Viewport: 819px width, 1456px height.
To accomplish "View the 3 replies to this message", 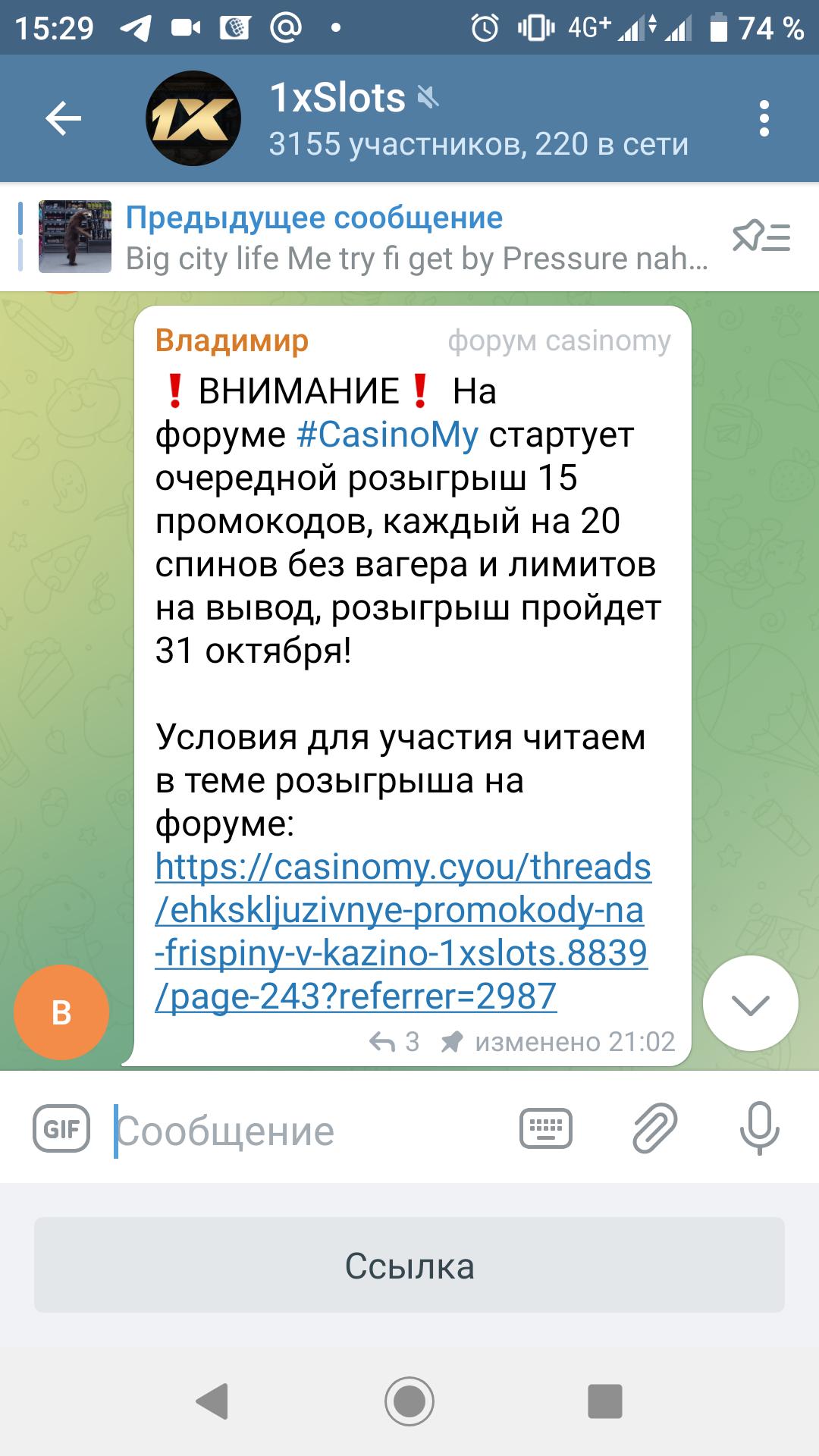I will pos(394,1042).
